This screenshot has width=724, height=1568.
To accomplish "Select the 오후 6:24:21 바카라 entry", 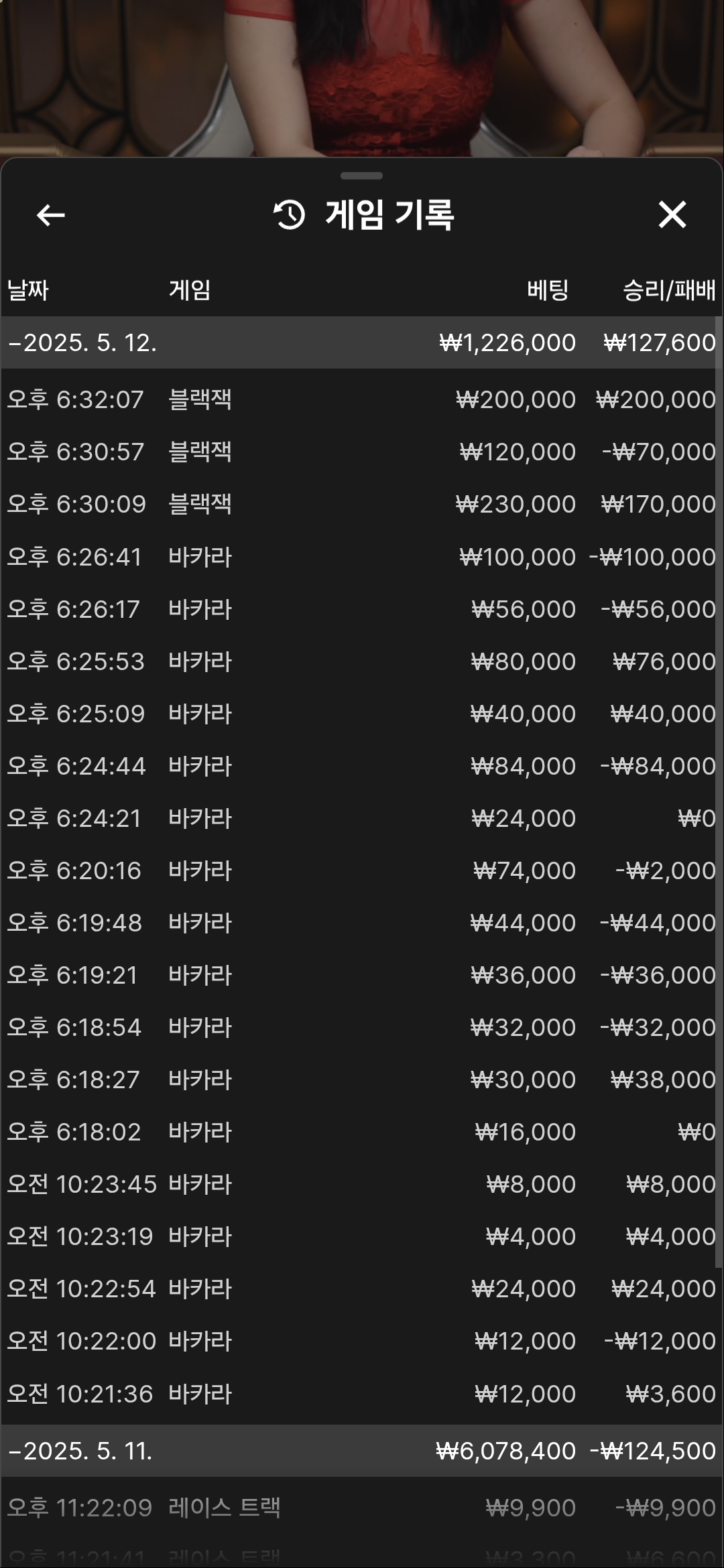I will click(x=361, y=818).
